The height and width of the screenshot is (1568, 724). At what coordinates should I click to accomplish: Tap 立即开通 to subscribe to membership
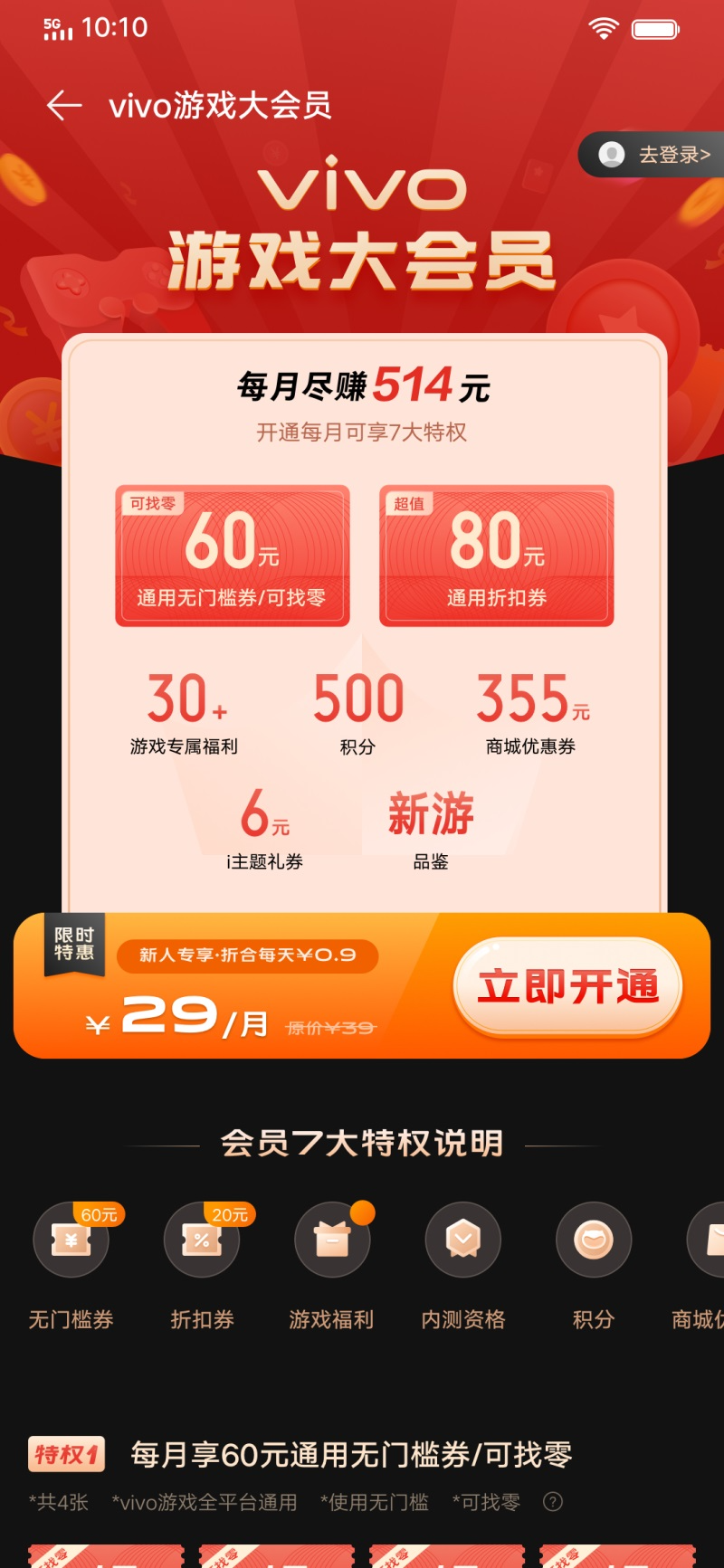pyautogui.click(x=567, y=987)
